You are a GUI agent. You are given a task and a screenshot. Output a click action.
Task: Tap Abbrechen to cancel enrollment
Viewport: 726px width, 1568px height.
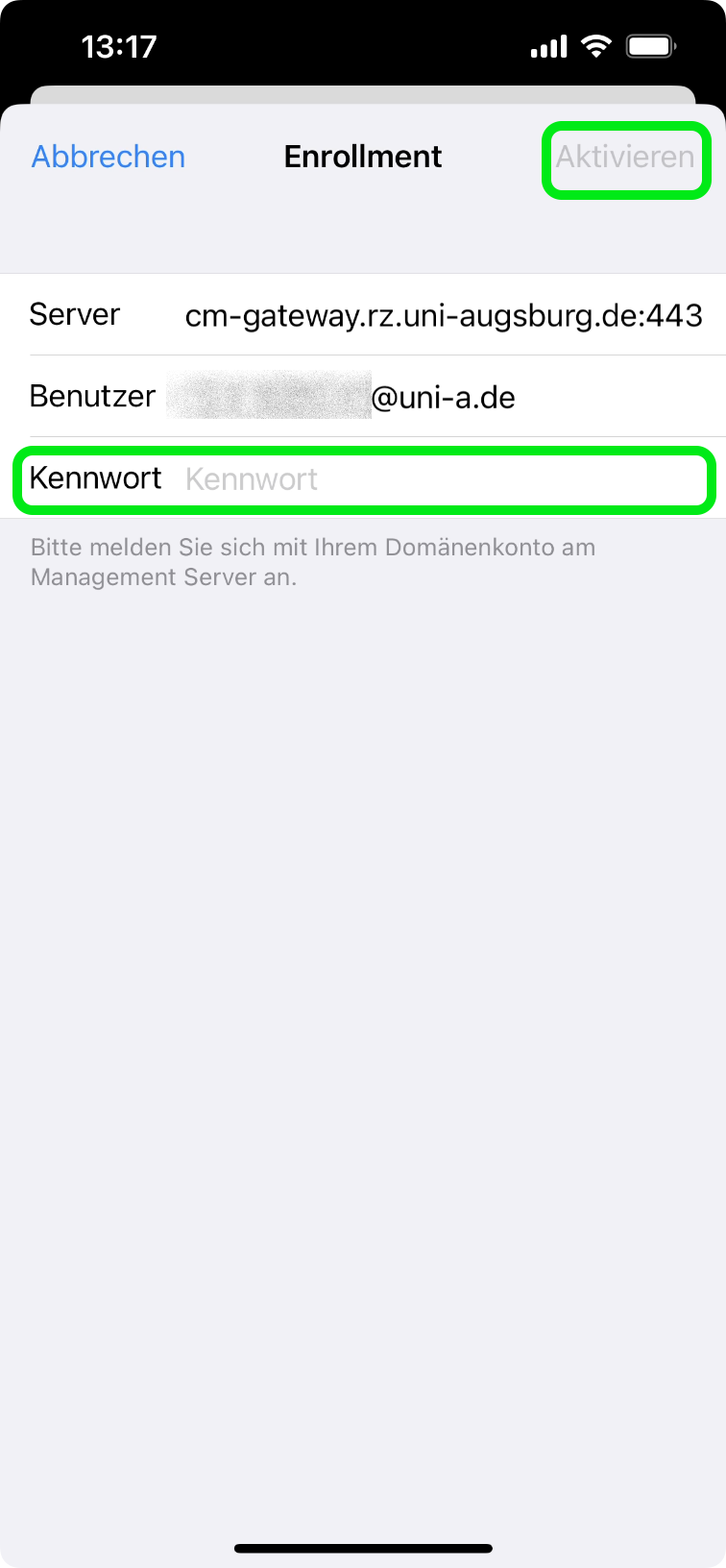(x=109, y=157)
